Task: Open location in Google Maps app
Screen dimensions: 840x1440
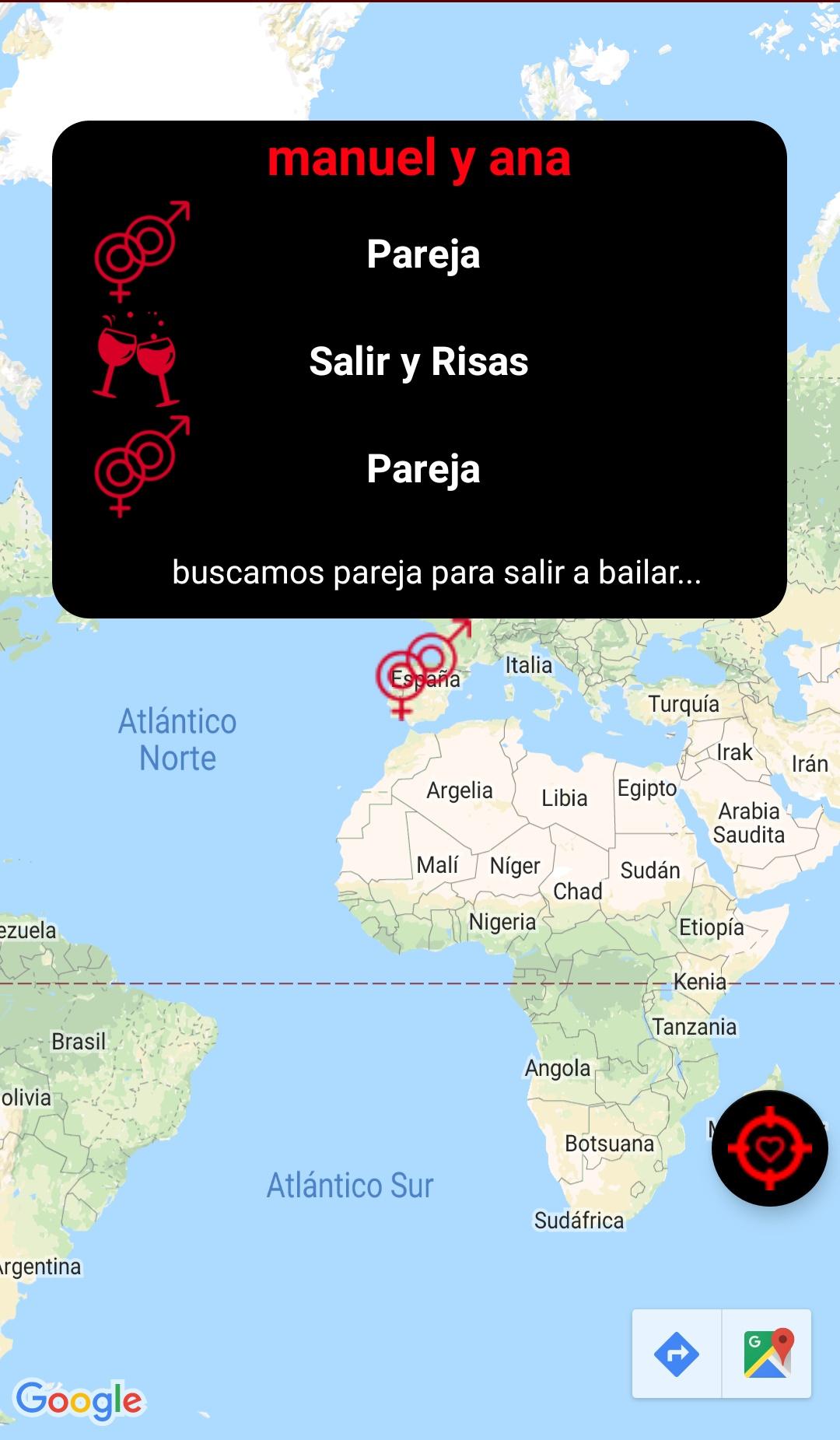Action: pos(768,1354)
